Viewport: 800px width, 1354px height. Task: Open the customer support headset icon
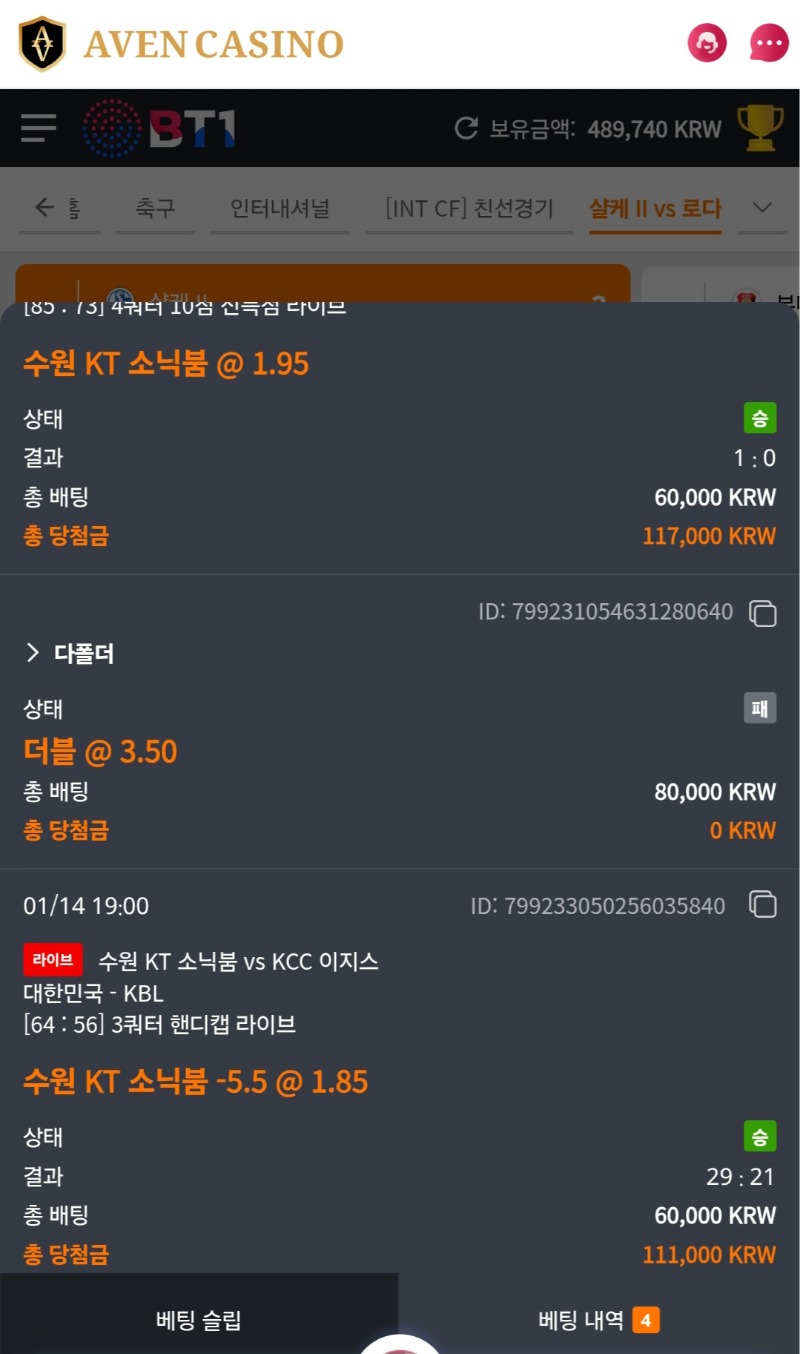point(707,43)
